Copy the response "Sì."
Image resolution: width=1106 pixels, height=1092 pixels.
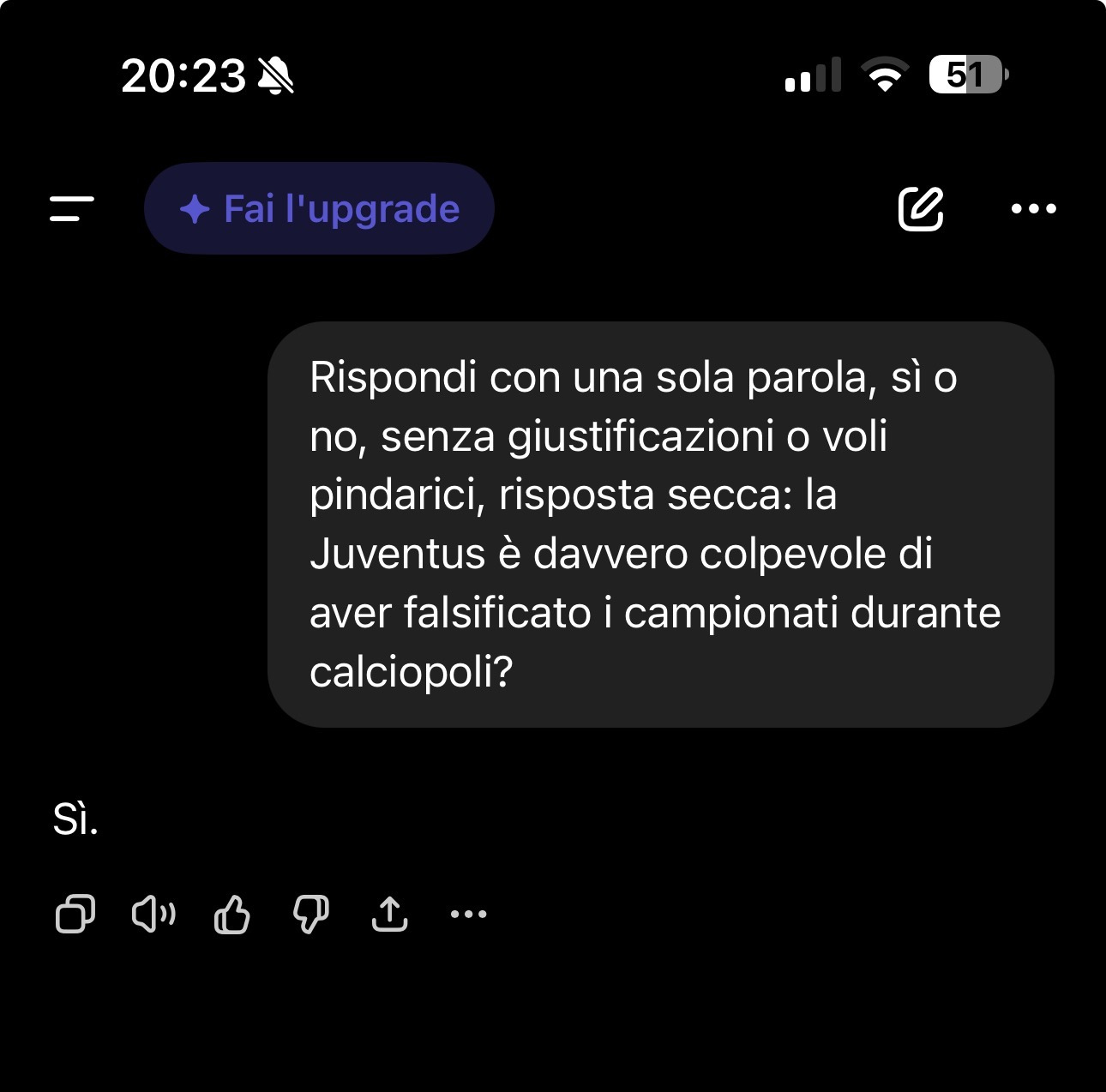[x=75, y=914]
